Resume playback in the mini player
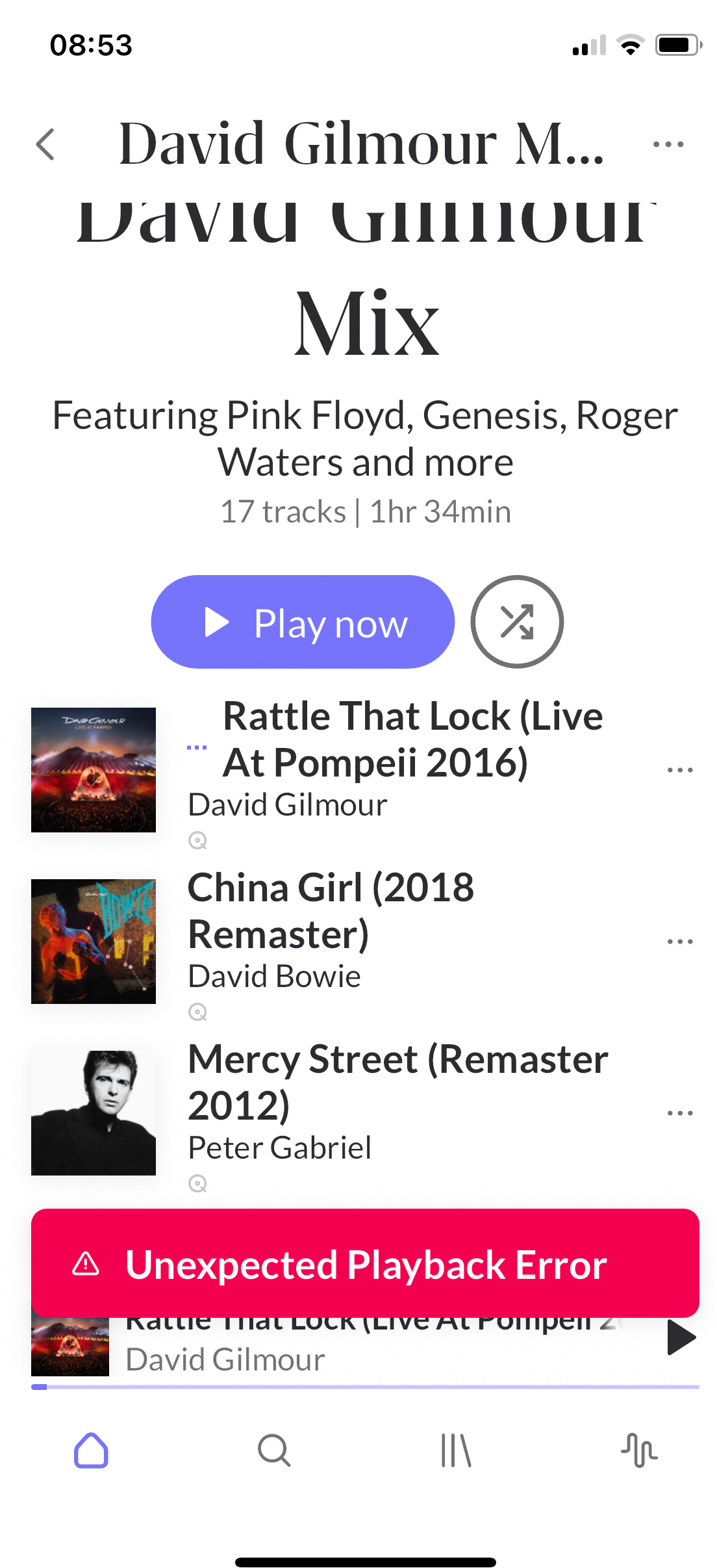The width and height of the screenshot is (717, 1568). tap(681, 1337)
